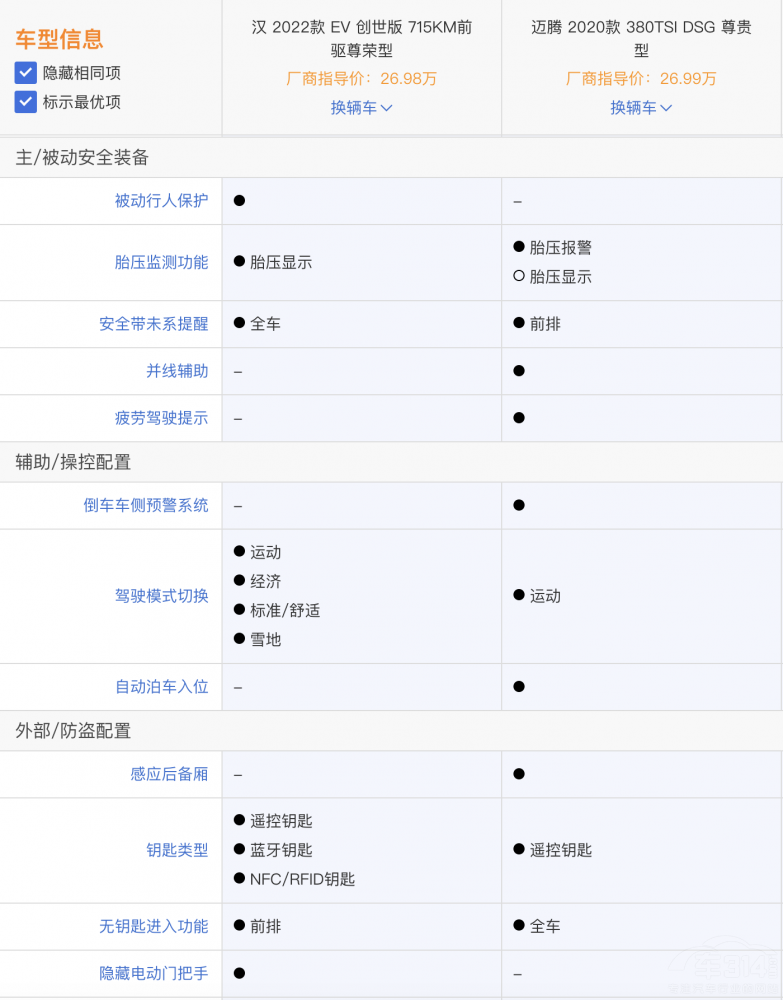Toggle the 标示最优项 checkbox
Image resolution: width=783 pixels, height=1000 pixels.
[x=26, y=102]
